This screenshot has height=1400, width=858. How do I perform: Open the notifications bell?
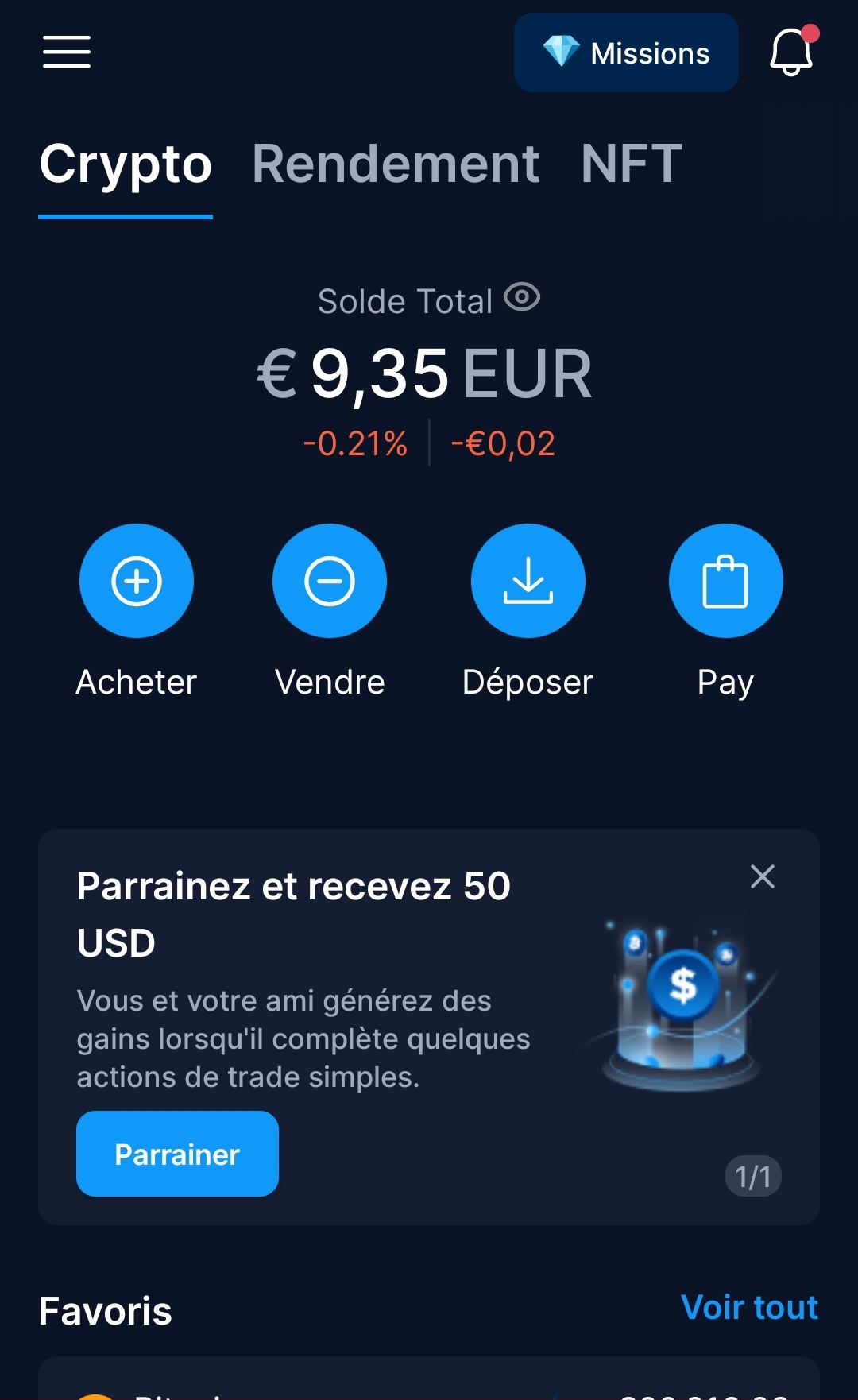point(791,52)
